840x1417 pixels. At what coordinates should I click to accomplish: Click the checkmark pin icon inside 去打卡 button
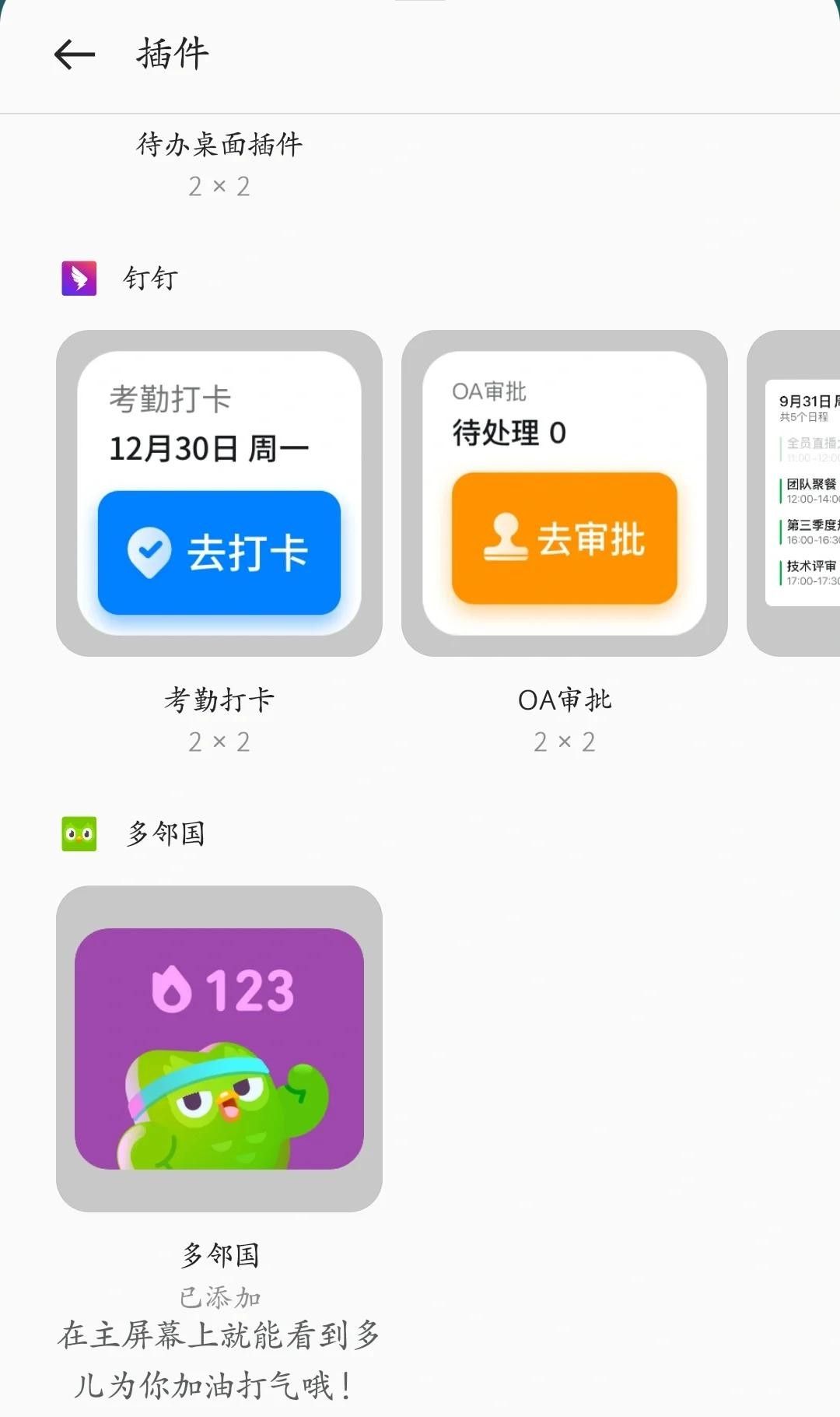152,550
